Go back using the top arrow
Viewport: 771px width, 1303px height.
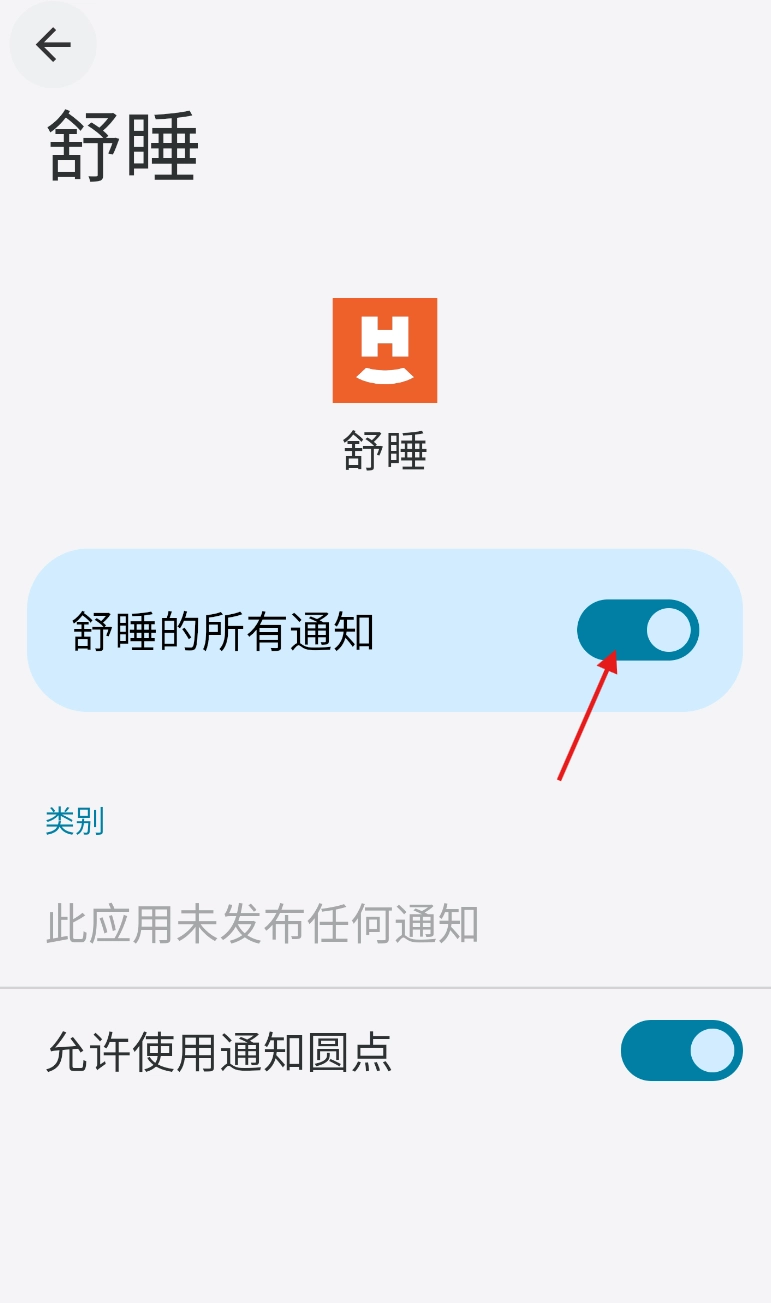53,44
